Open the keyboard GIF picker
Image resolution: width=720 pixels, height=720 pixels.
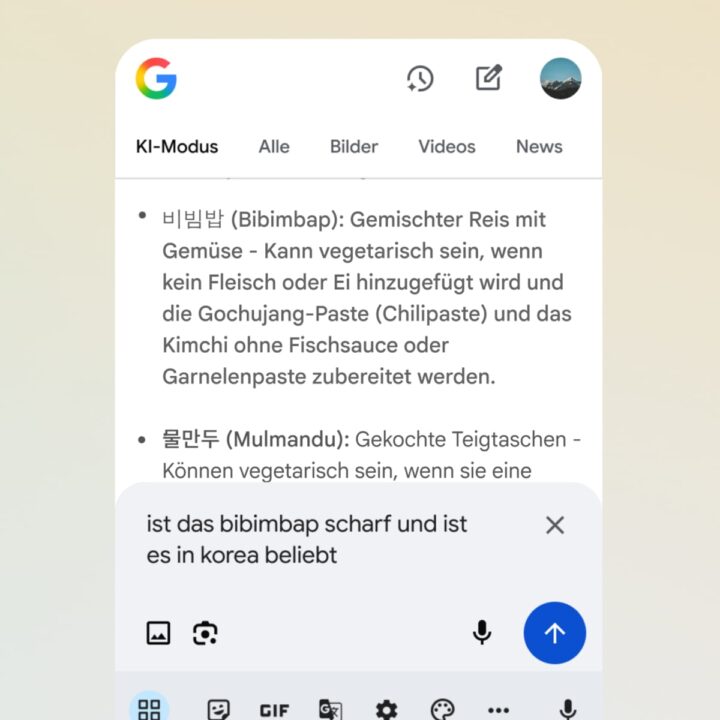point(274,710)
